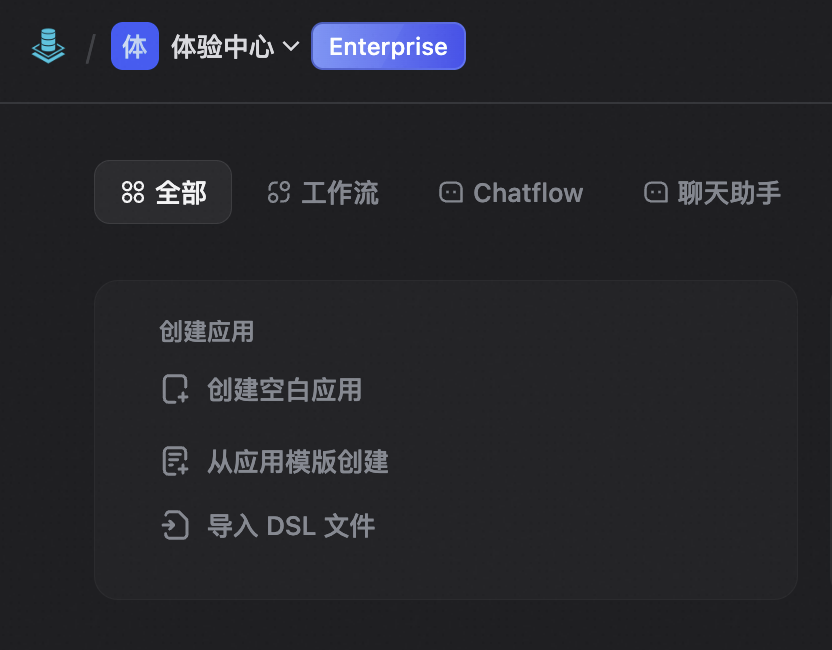Image resolution: width=832 pixels, height=650 pixels.
Task: Create from template via 从应用模版创建
Action: (x=275, y=461)
